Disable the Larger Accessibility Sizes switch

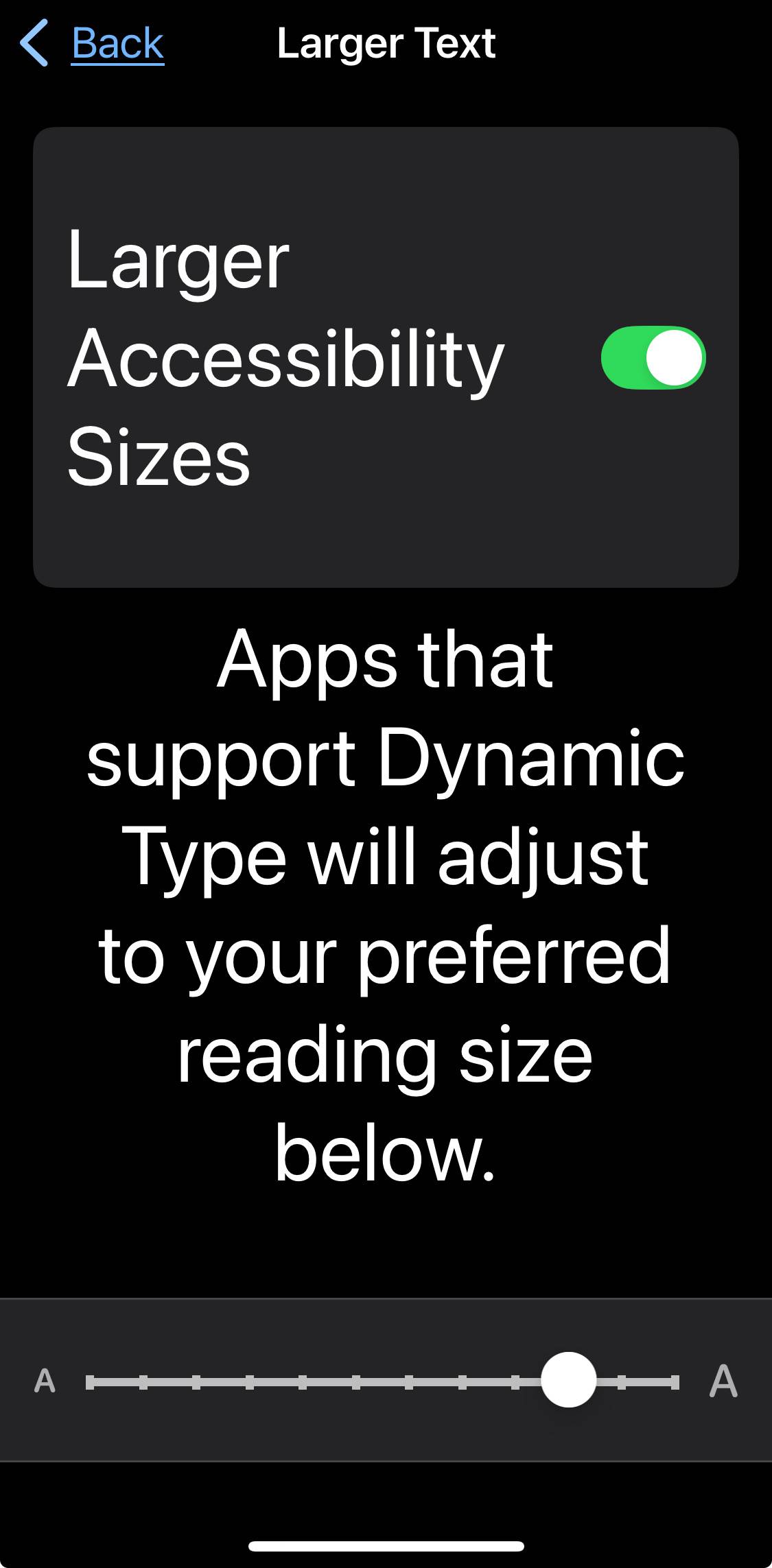pos(653,357)
